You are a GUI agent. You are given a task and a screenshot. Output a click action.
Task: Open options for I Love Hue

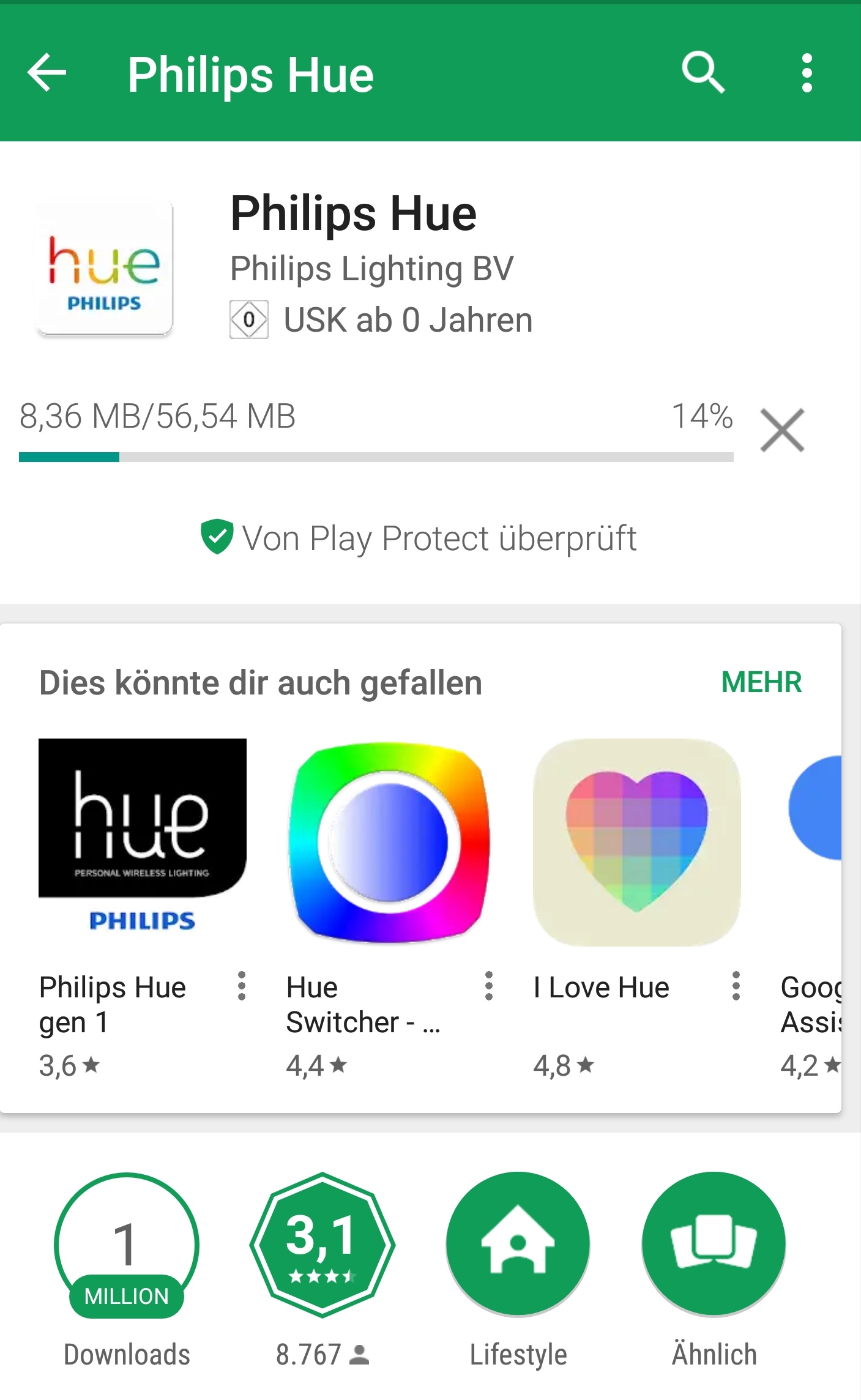coord(736,986)
